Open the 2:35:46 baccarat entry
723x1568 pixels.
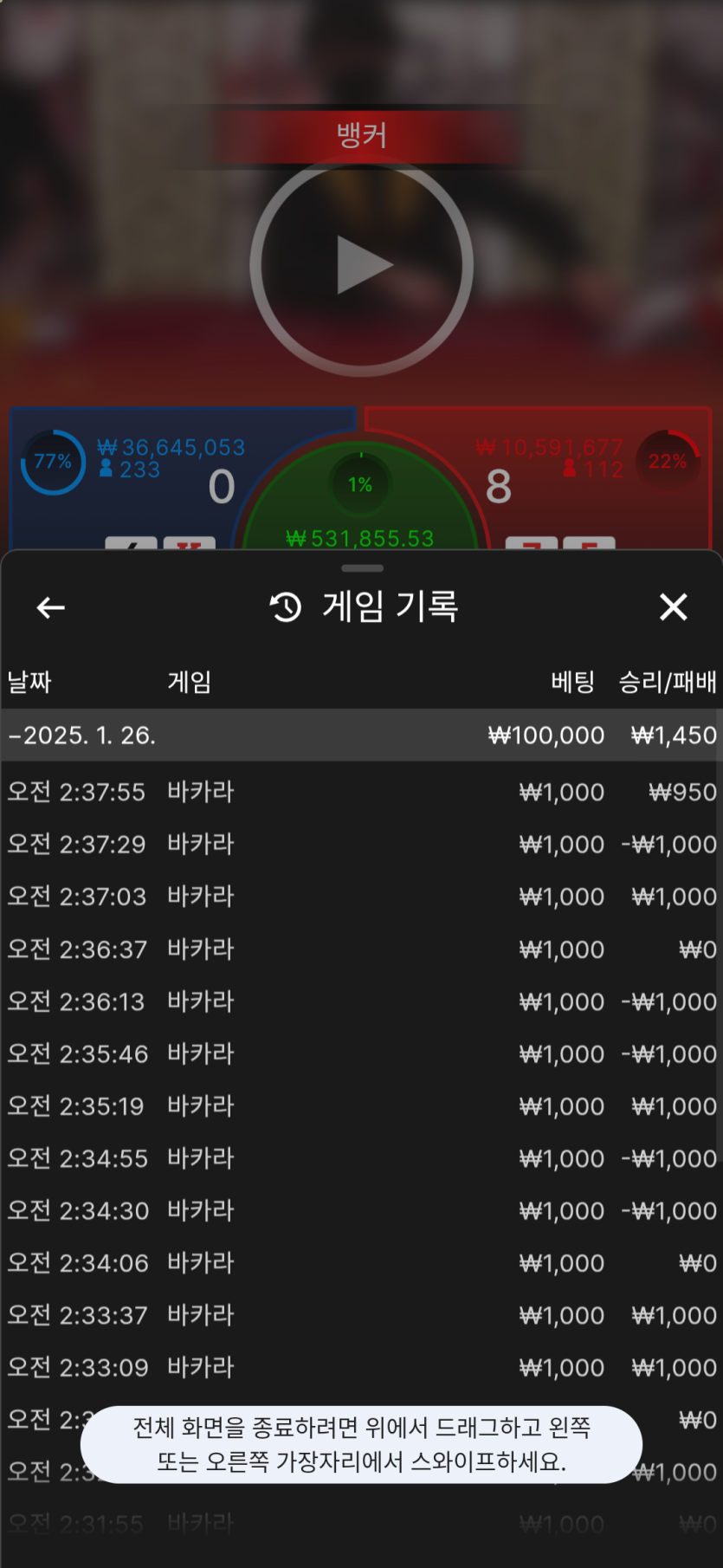click(361, 1054)
